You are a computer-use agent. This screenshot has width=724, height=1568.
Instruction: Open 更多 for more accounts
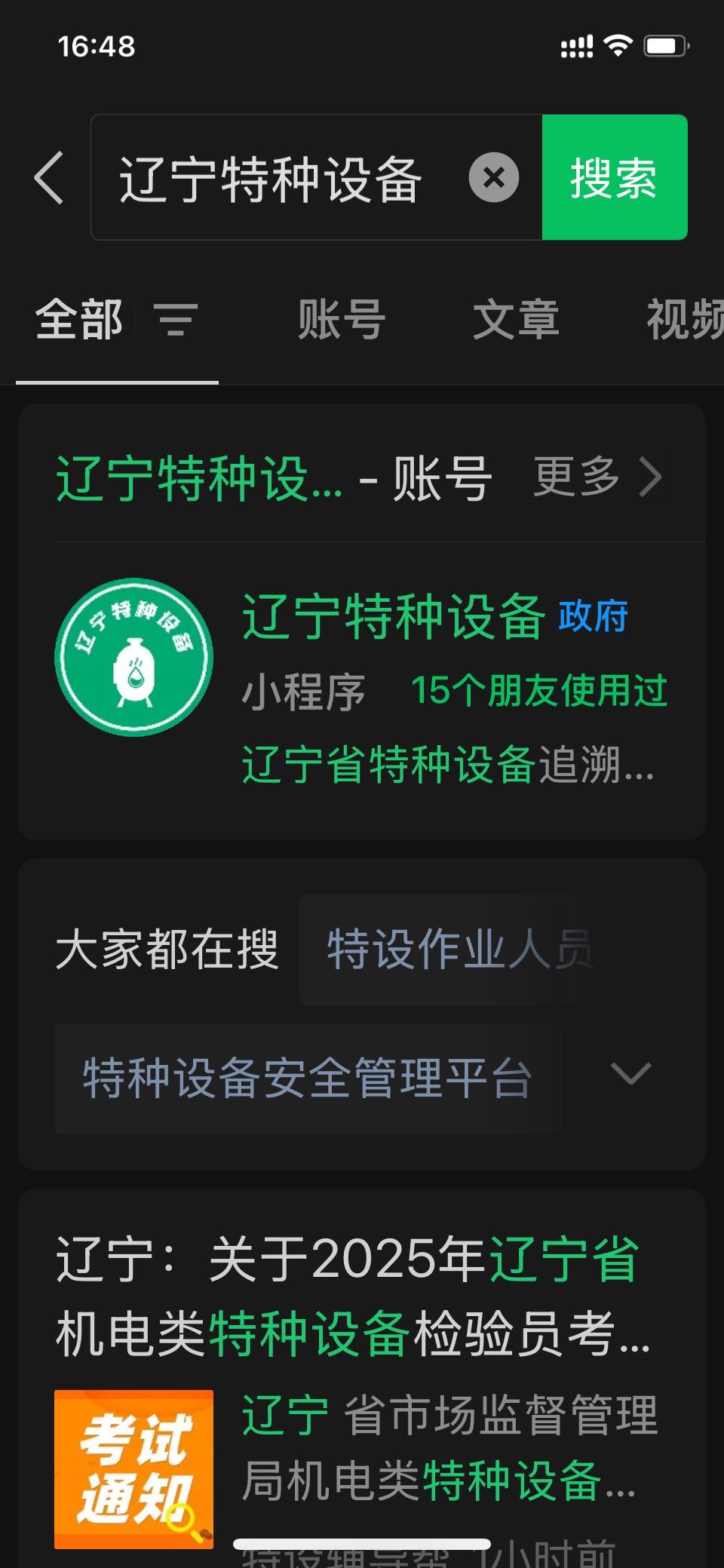[x=596, y=477]
